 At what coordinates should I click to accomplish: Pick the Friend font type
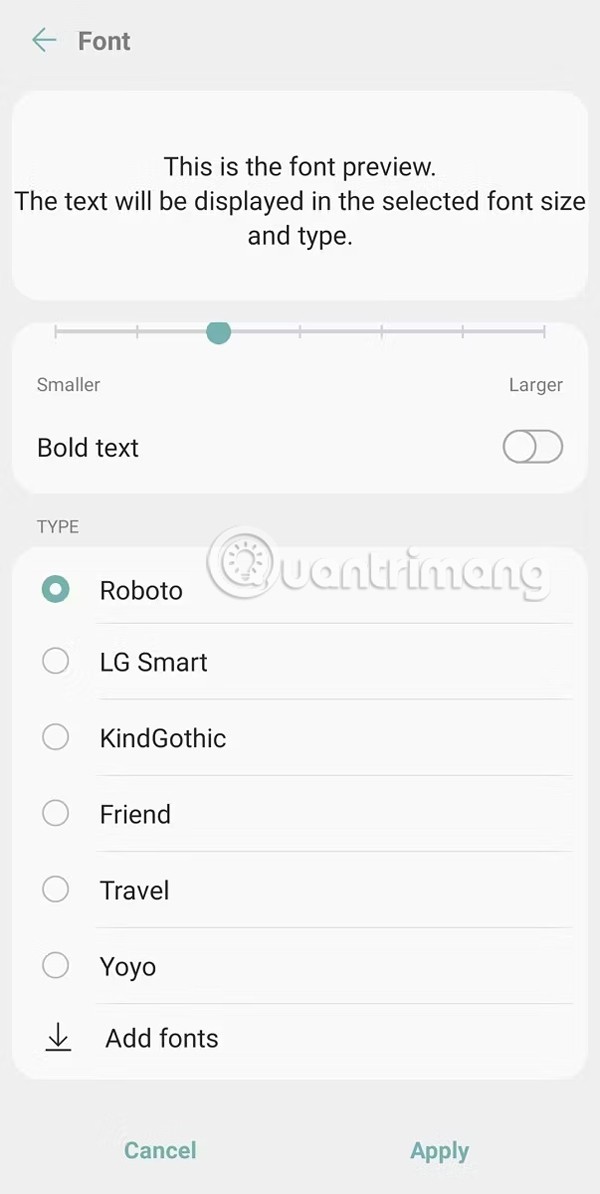[56, 813]
